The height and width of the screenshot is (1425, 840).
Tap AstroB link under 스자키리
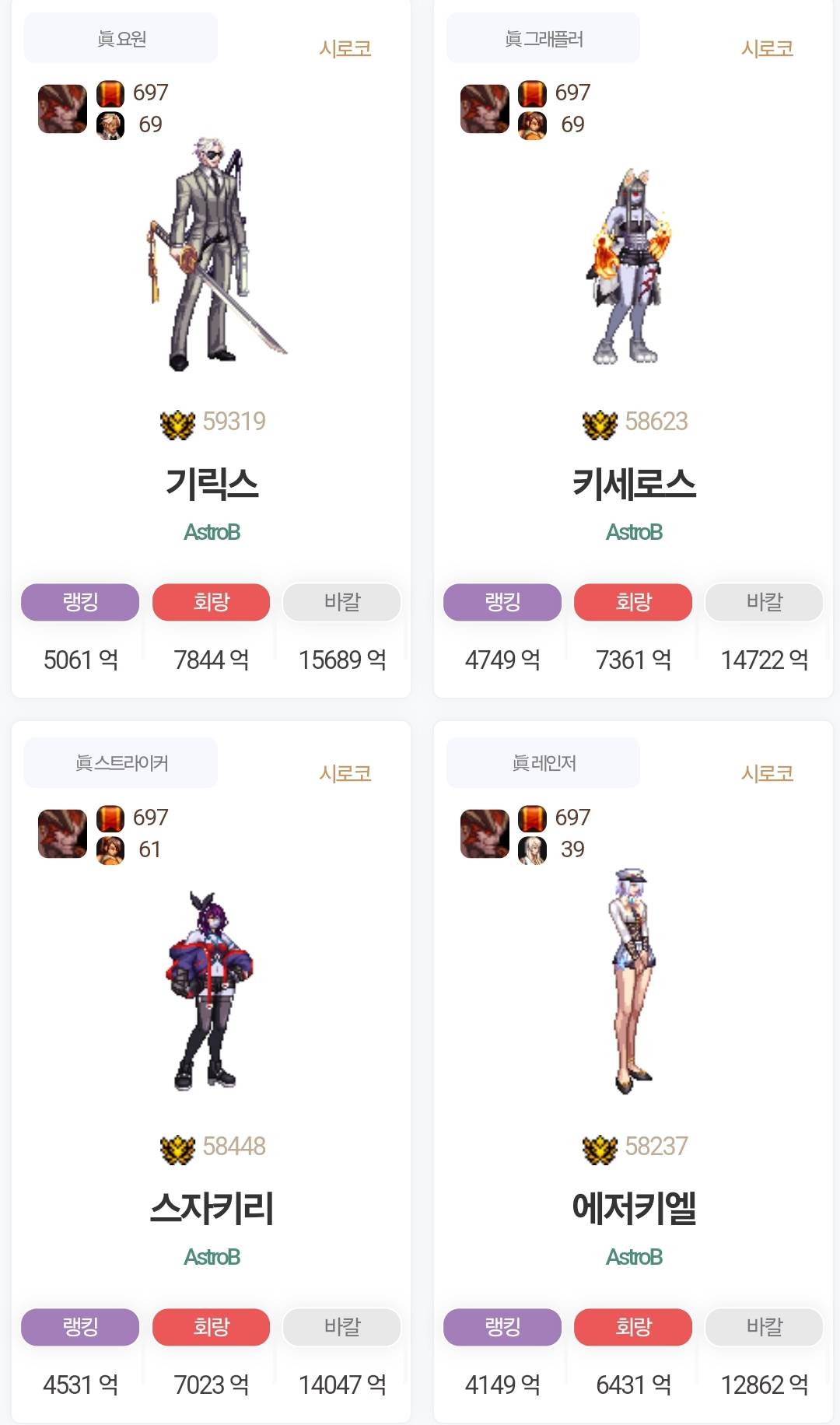click(212, 1257)
